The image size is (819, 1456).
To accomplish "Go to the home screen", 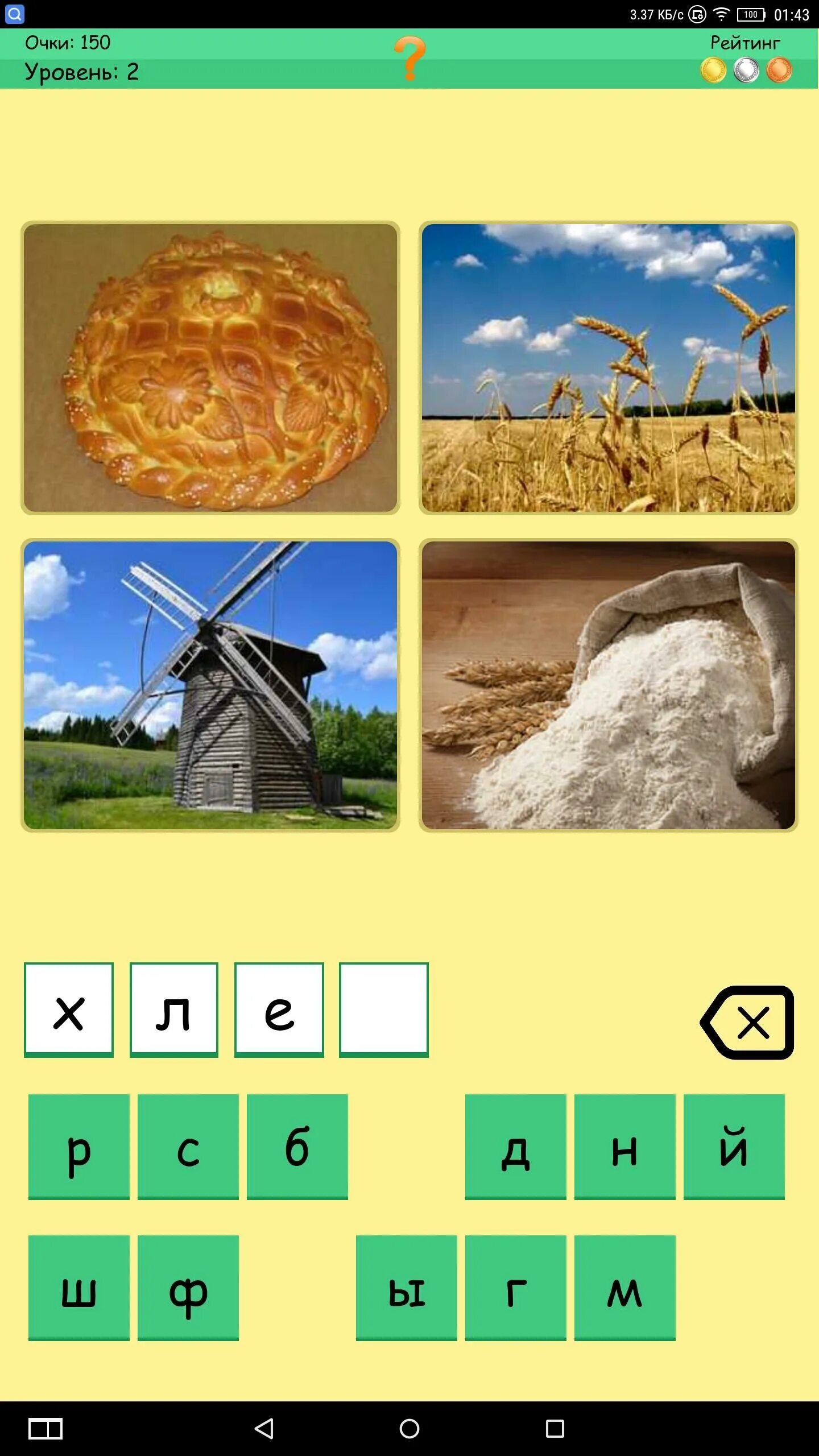I will pyautogui.click(x=409, y=1428).
